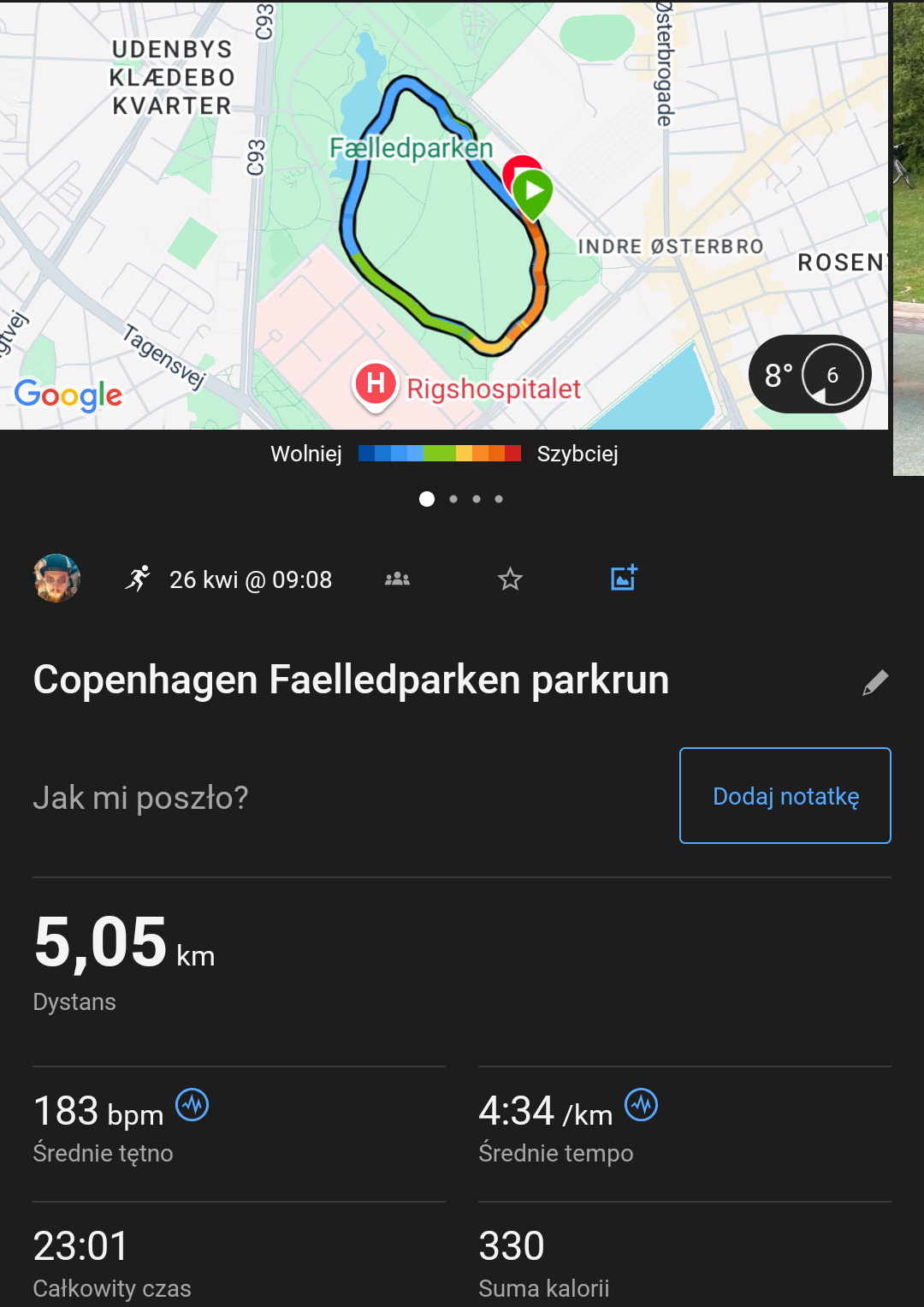
Task: Open the route map of the run
Action: click(445, 214)
